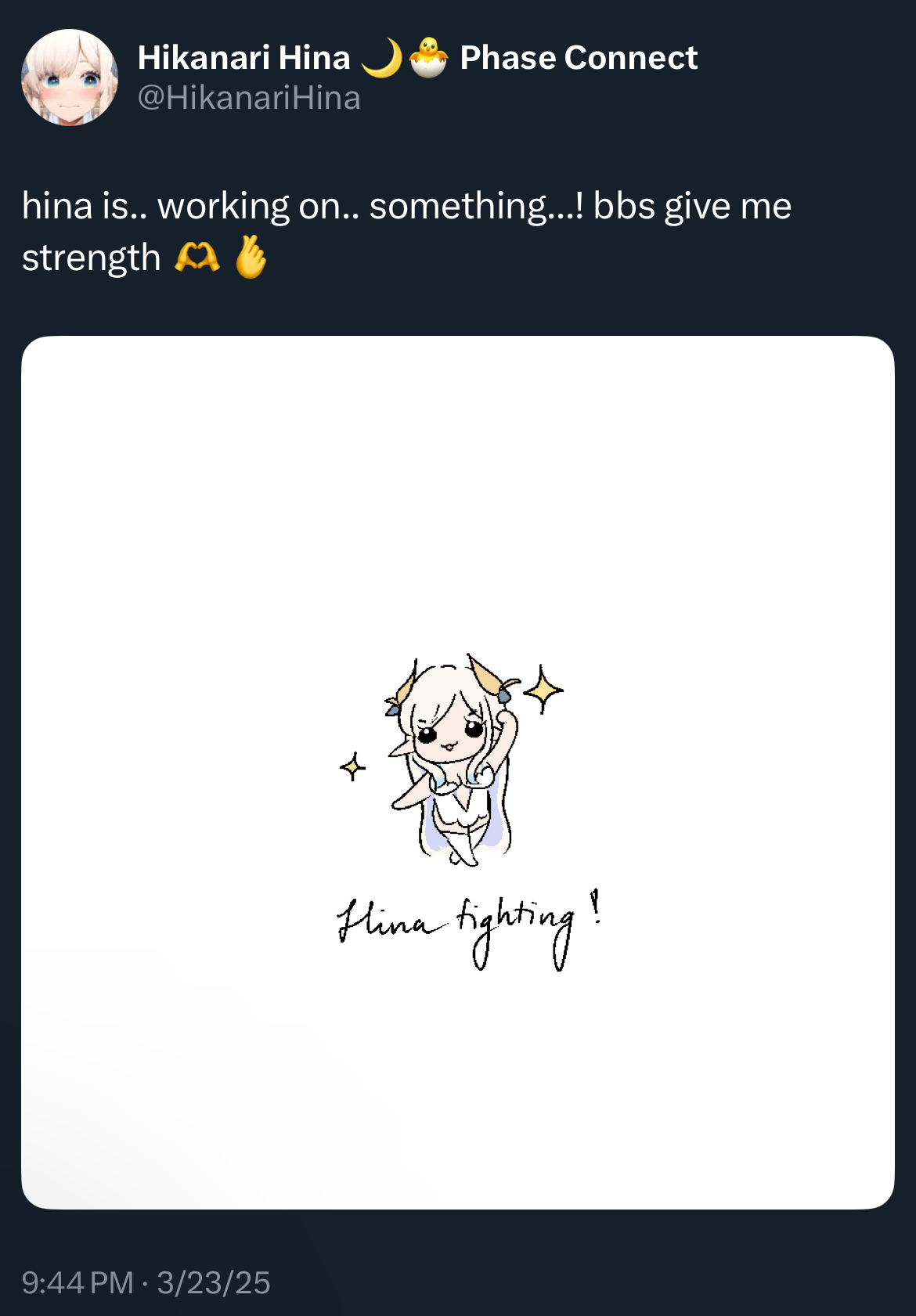View the attached Hina fighting image
The image size is (916, 1316).
pos(457,772)
